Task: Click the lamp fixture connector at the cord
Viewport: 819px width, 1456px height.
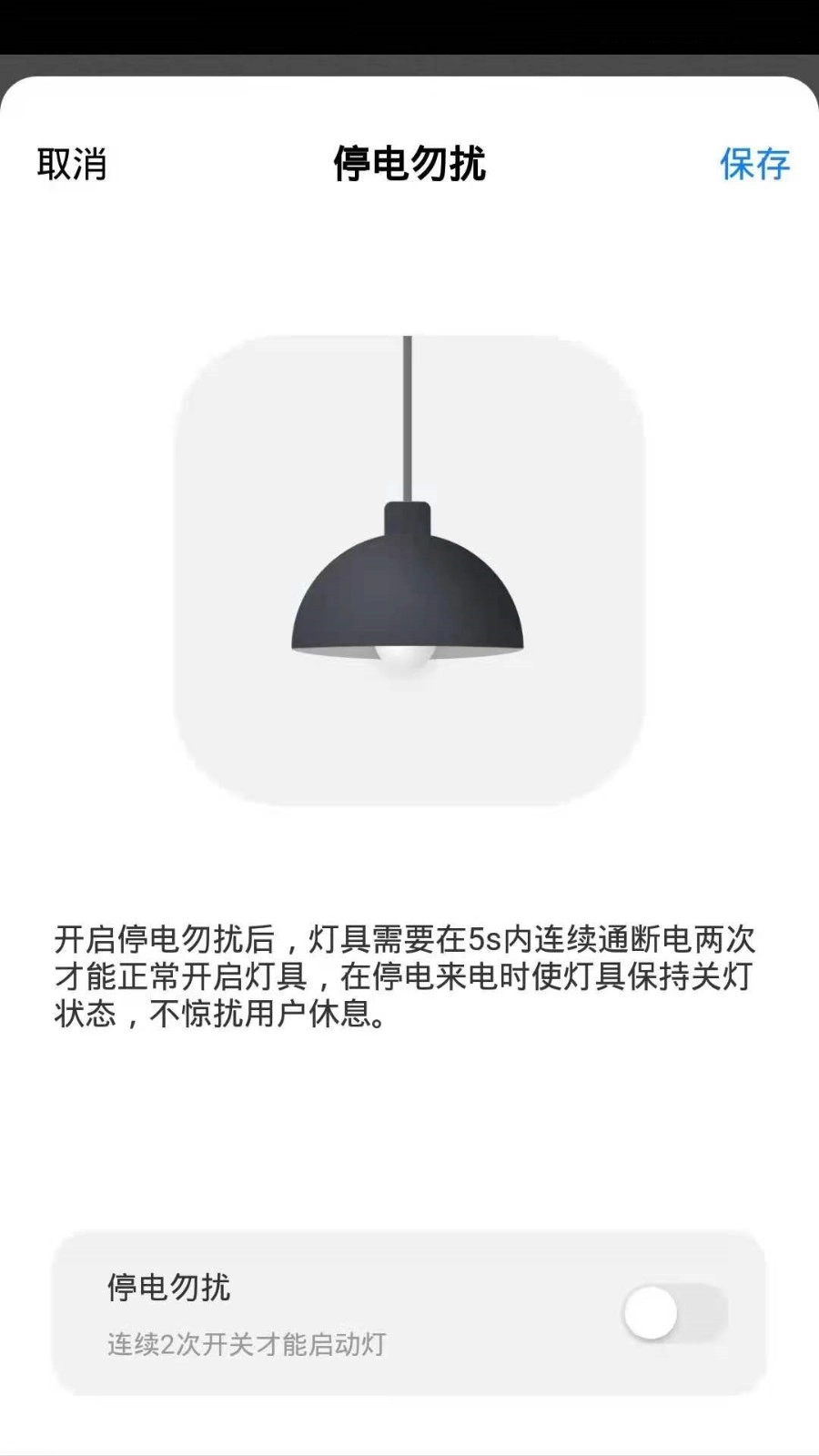Action: click(x=407, y=519)
